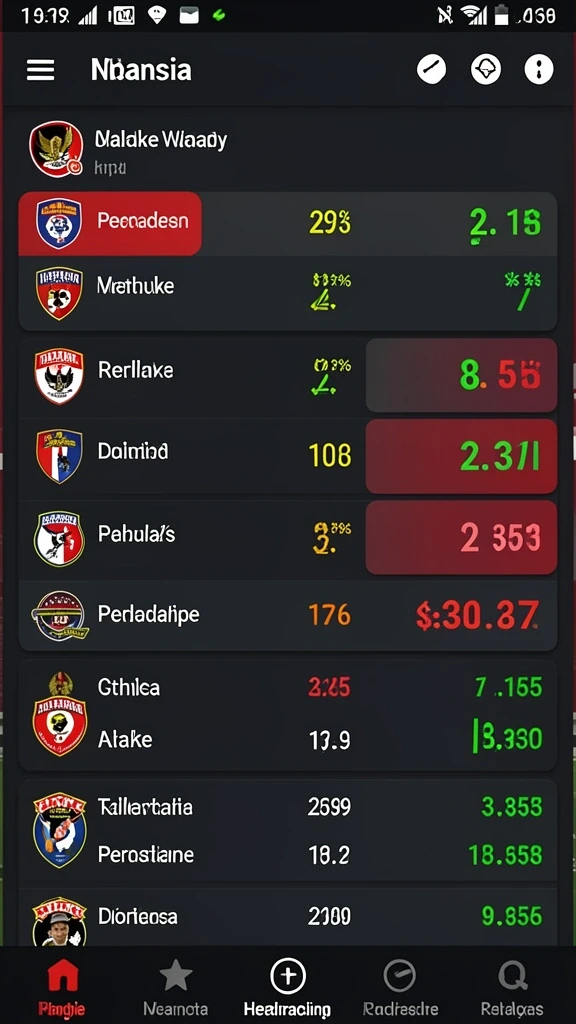The image size is (576, 1024).
Task: Open the Mrathuke team row
Action: coord(287,293)
